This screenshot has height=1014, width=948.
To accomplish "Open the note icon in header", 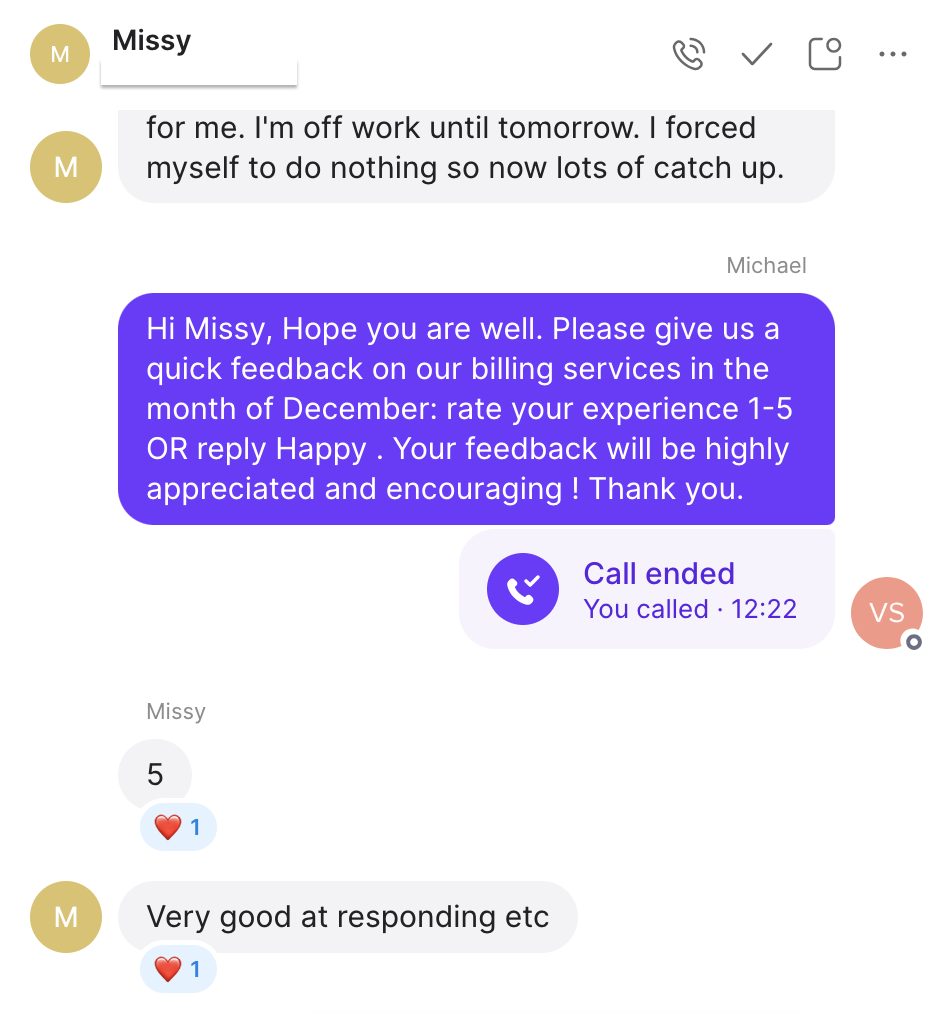I will coord(824,54).
